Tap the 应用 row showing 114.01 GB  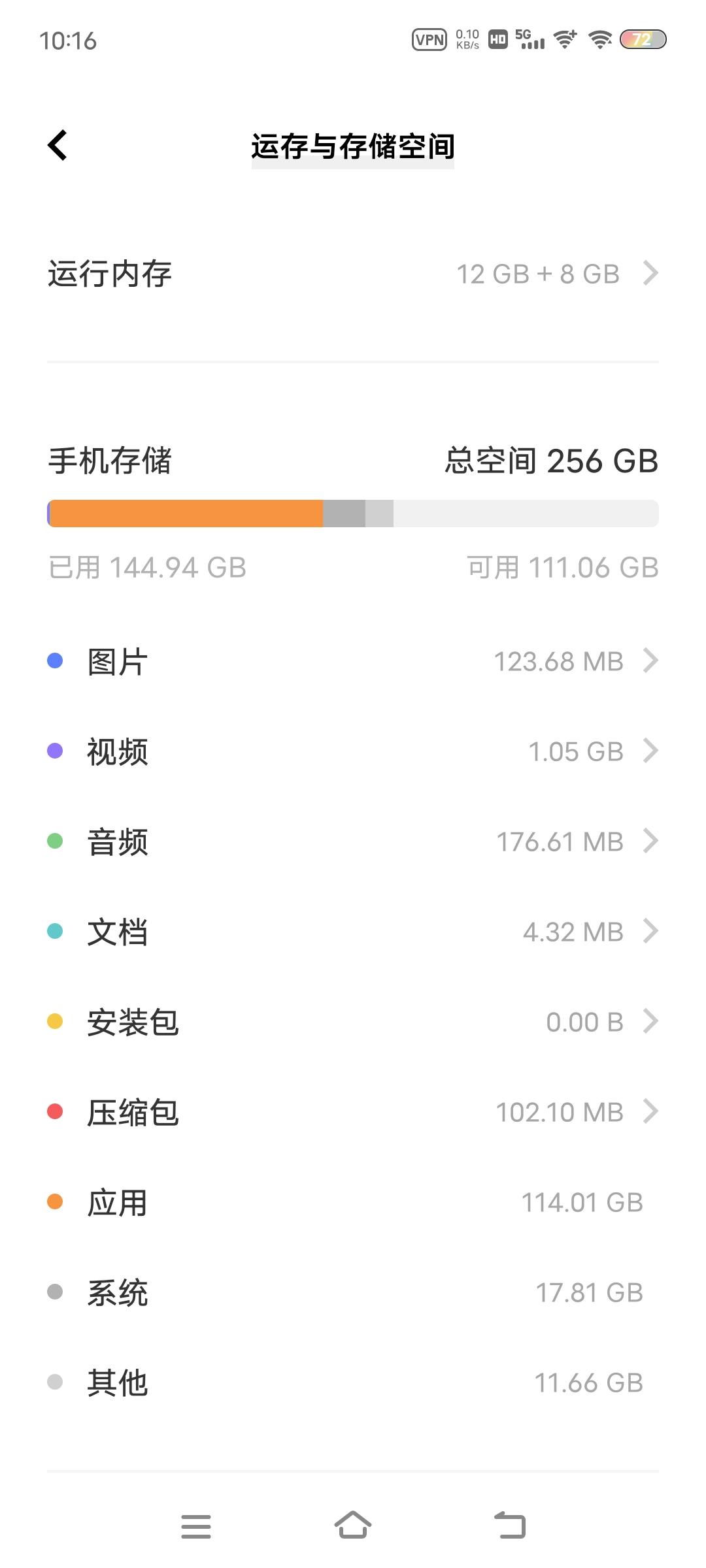353,1201
